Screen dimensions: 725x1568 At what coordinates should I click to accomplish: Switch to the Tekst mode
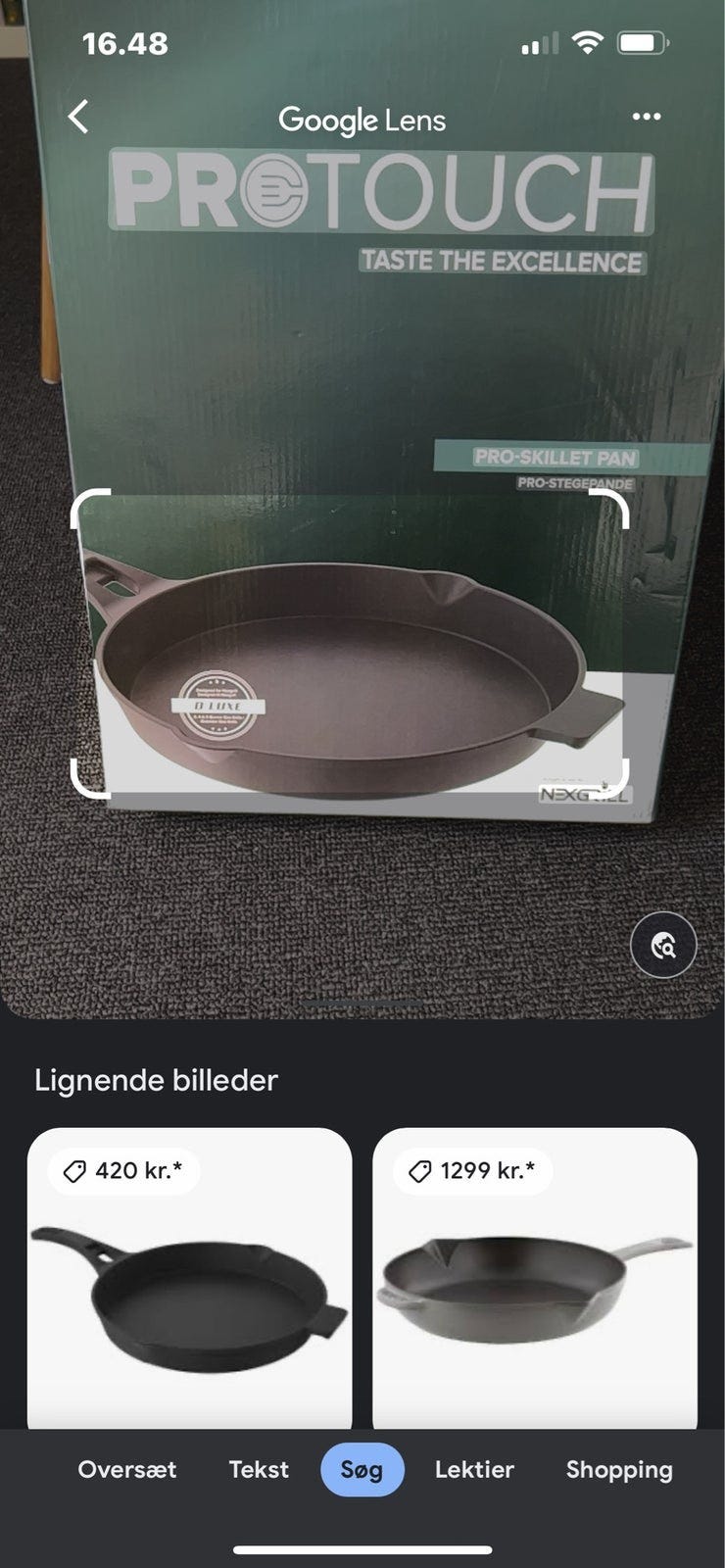pos(258,1469)
